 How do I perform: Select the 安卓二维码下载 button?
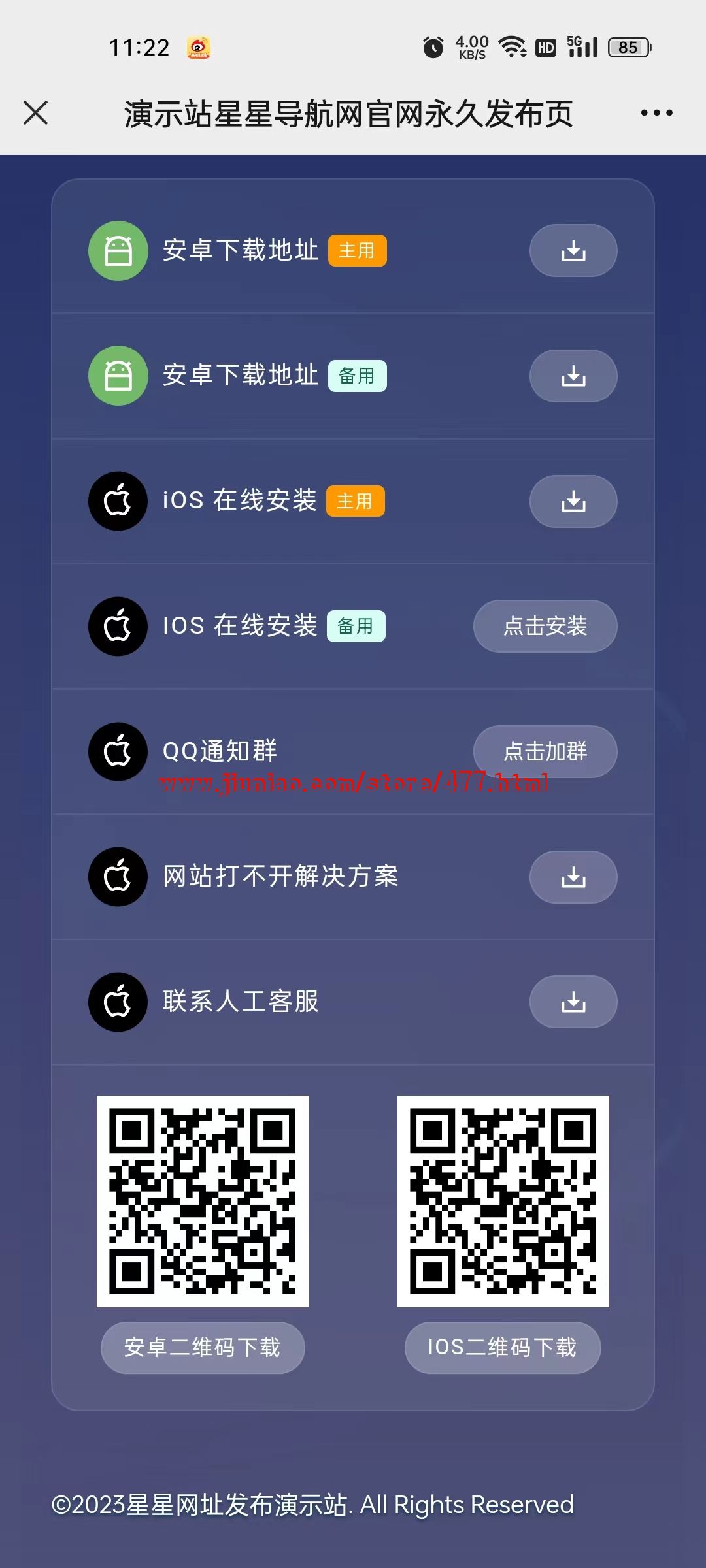pyautogui.click(x=203, y=1348)
